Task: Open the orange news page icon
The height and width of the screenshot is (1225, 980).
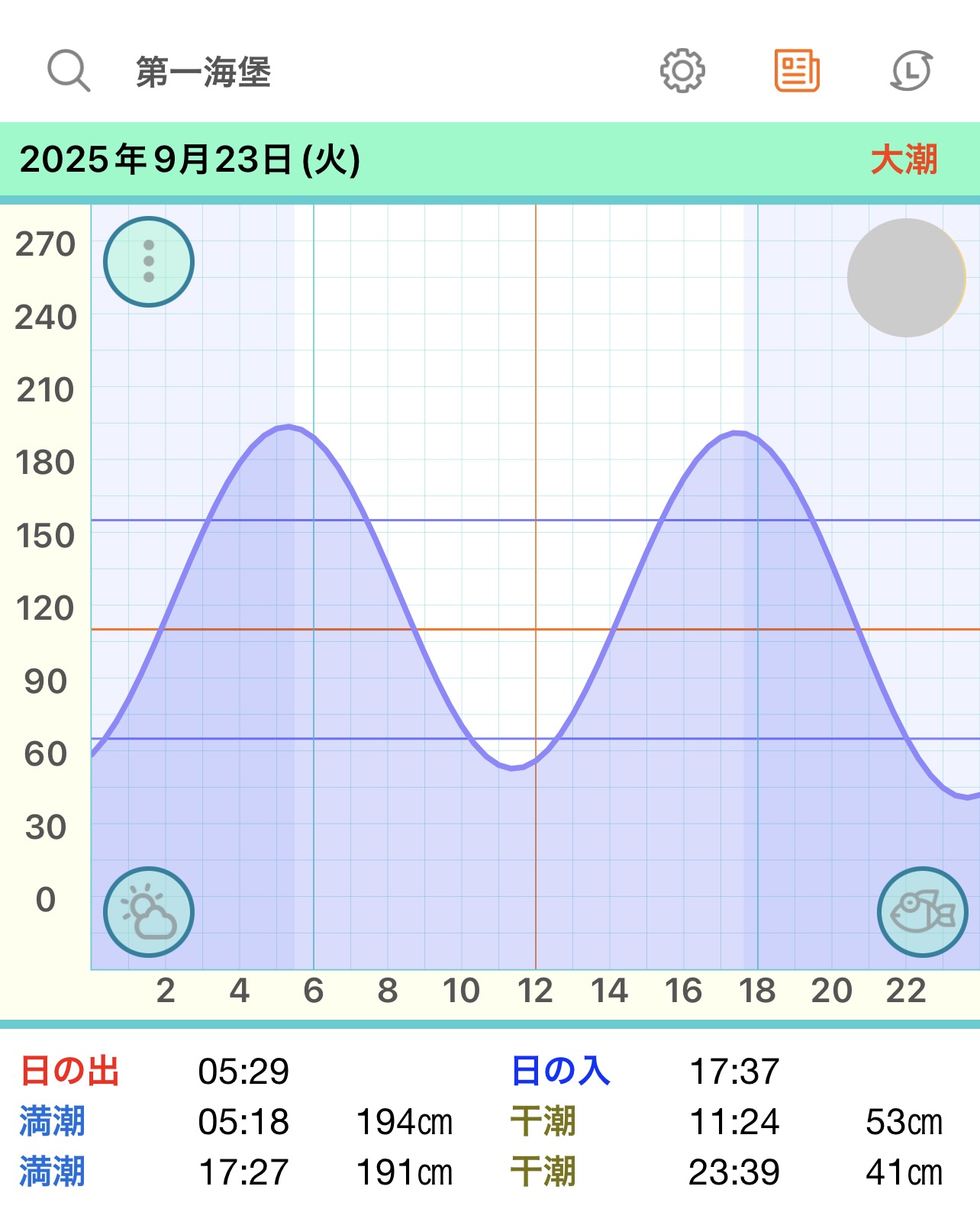Action: click(x=797, y=71)
